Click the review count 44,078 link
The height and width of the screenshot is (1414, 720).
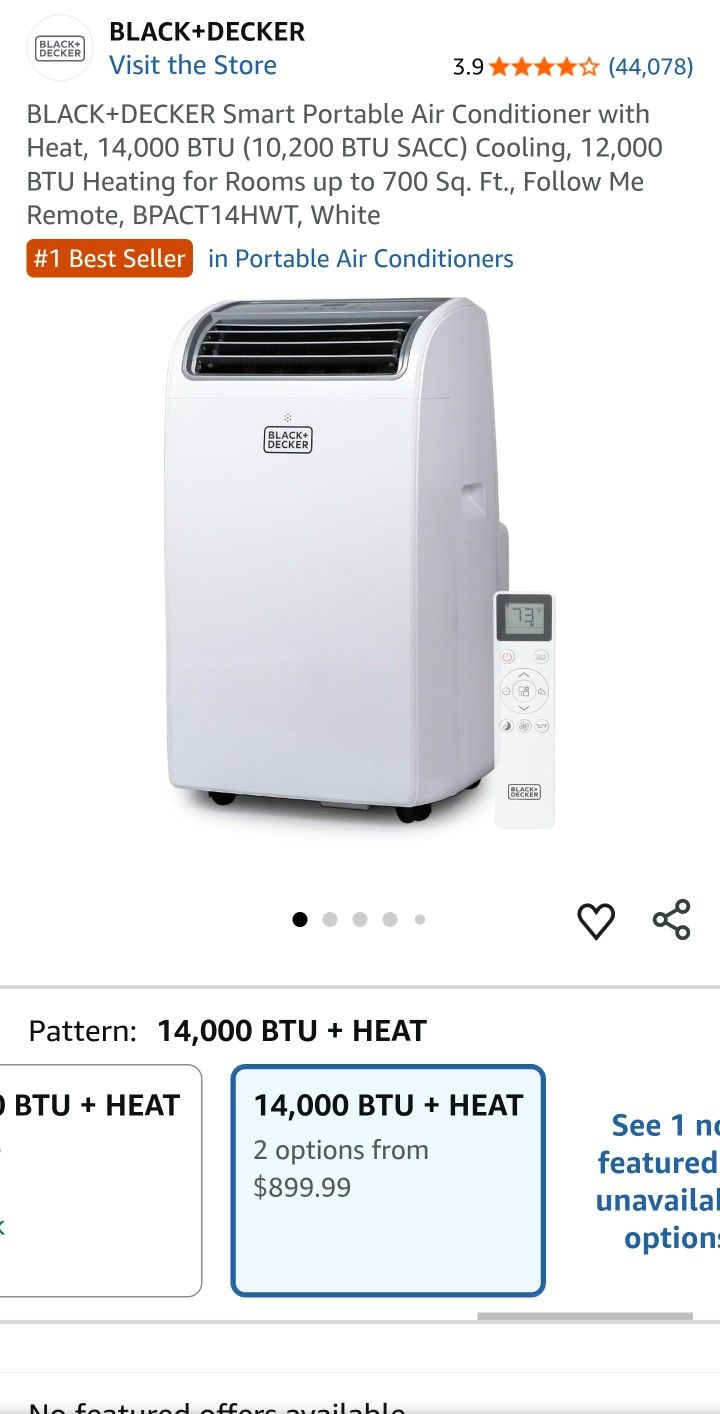650,68
